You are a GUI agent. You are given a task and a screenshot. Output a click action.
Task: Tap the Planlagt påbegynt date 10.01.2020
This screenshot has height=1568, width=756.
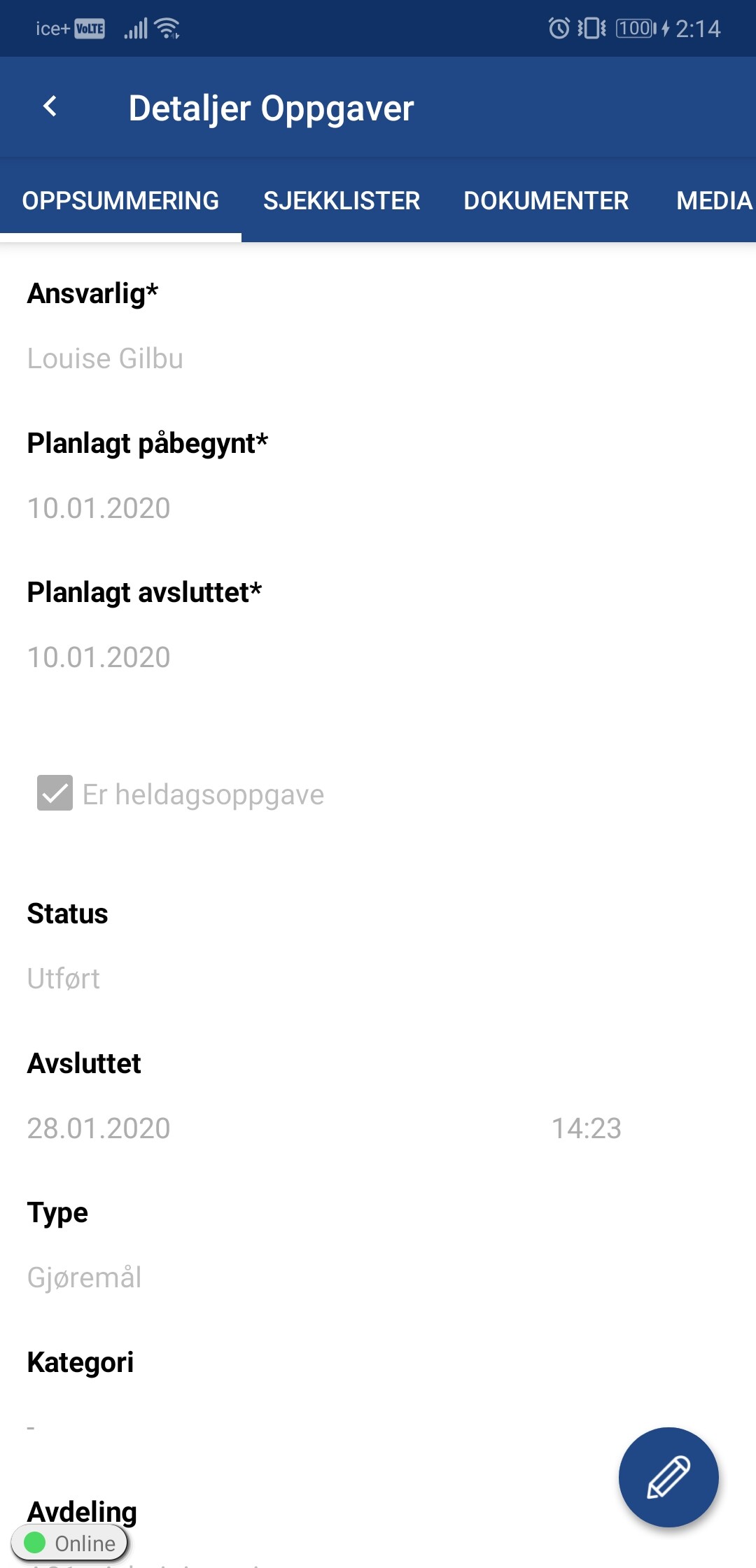98,507
